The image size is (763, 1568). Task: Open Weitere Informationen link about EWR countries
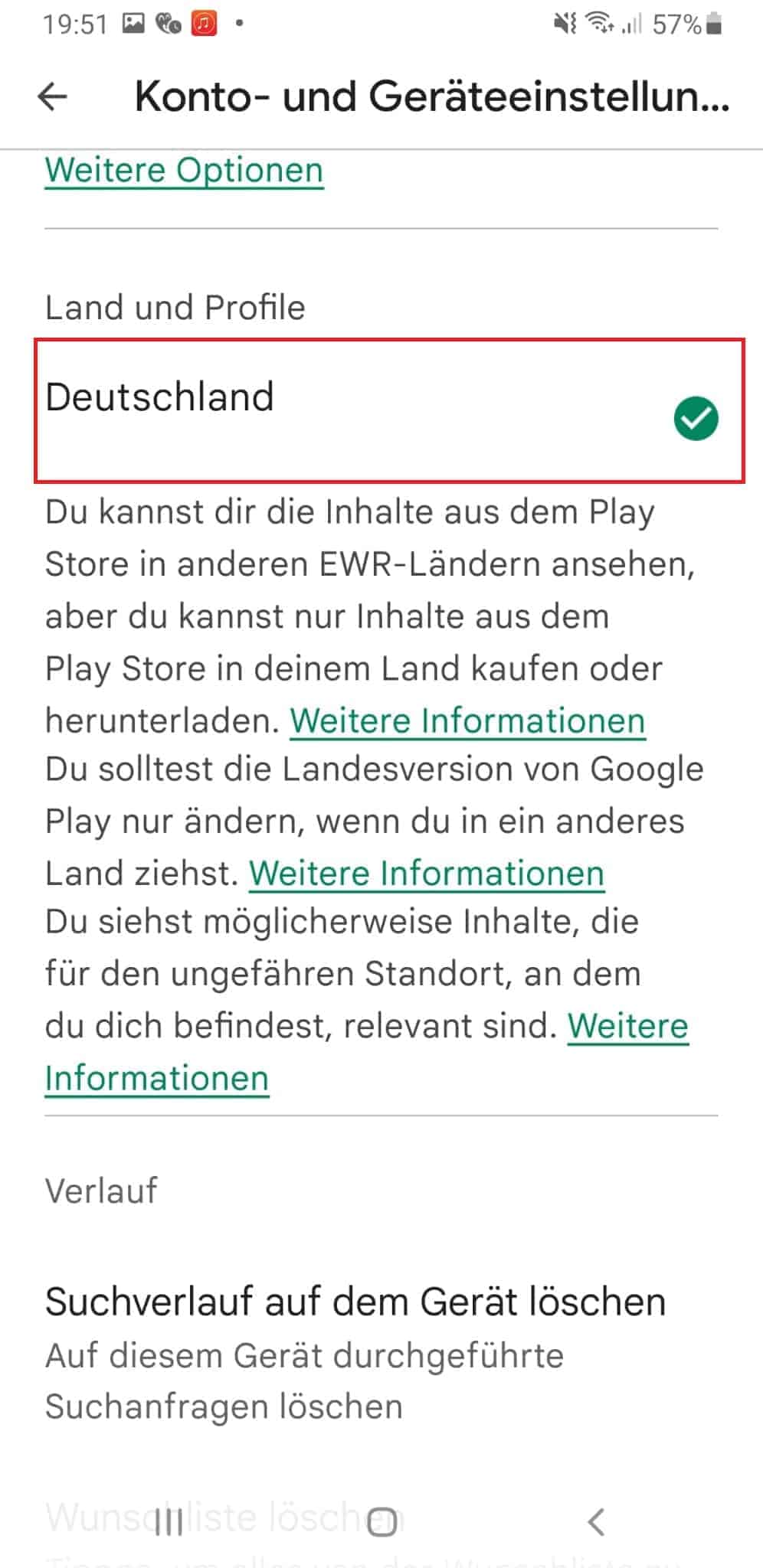click(467, 720)
